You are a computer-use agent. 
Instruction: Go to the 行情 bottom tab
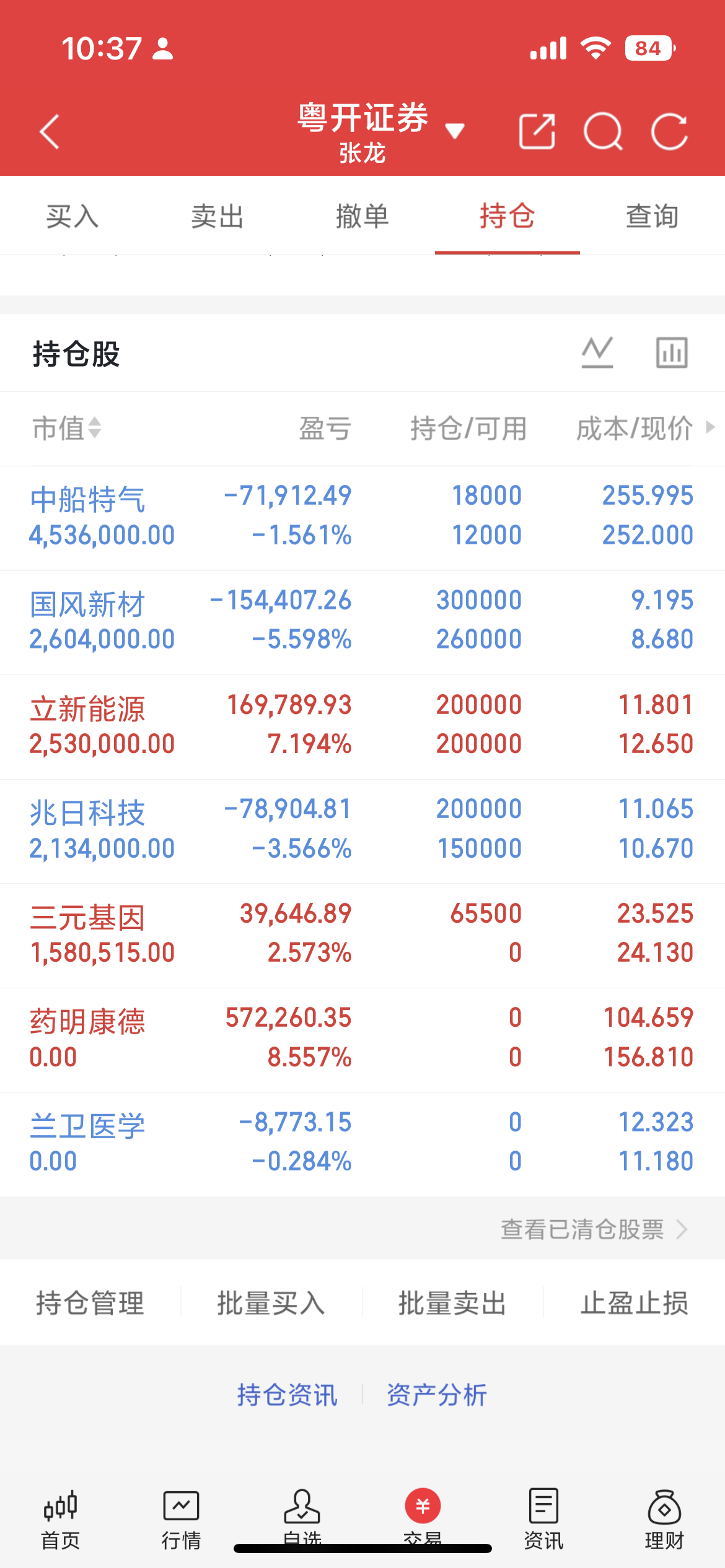coord(181,1518)
